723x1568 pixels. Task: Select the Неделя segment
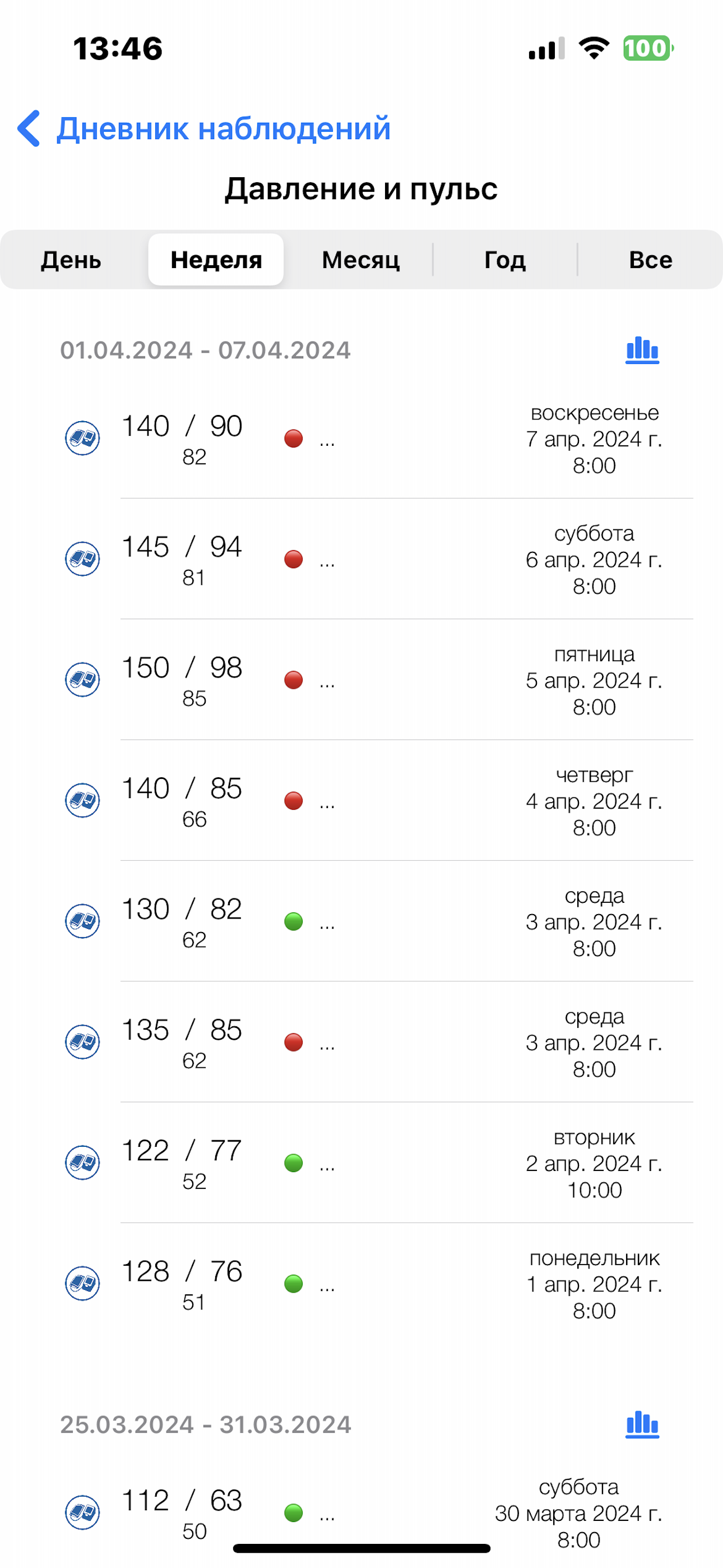[216, 260]
